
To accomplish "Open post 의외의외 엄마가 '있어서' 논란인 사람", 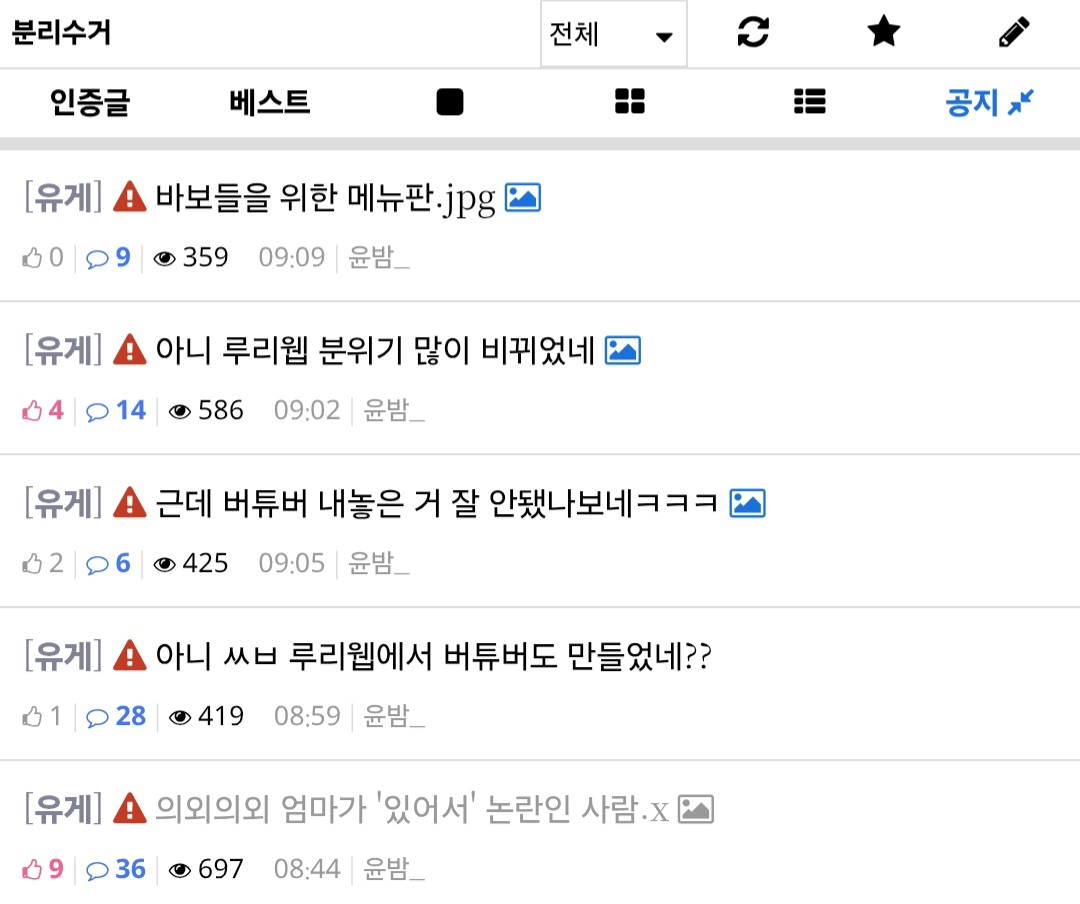I will [411, 809].
